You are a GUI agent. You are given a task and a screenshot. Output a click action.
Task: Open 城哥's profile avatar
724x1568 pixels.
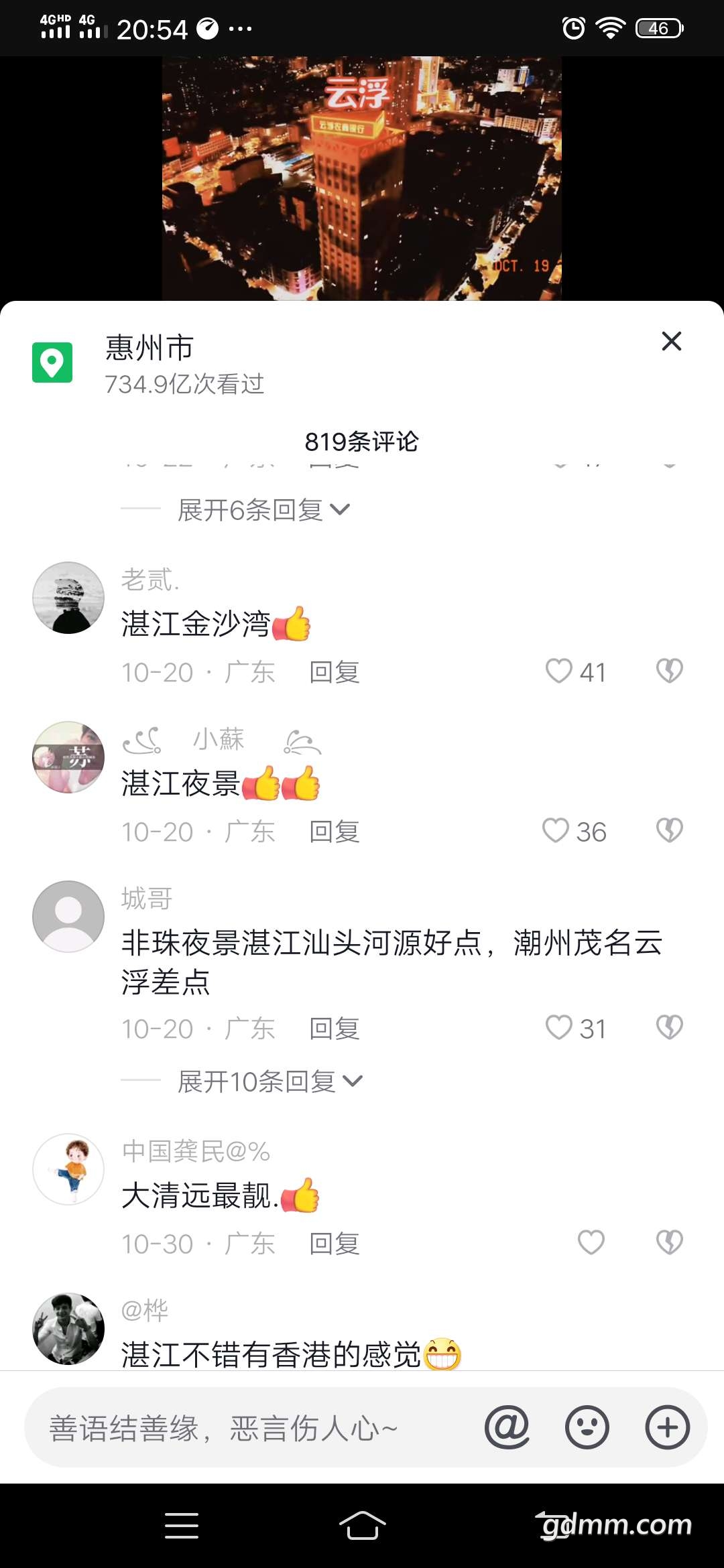[68, 917]
